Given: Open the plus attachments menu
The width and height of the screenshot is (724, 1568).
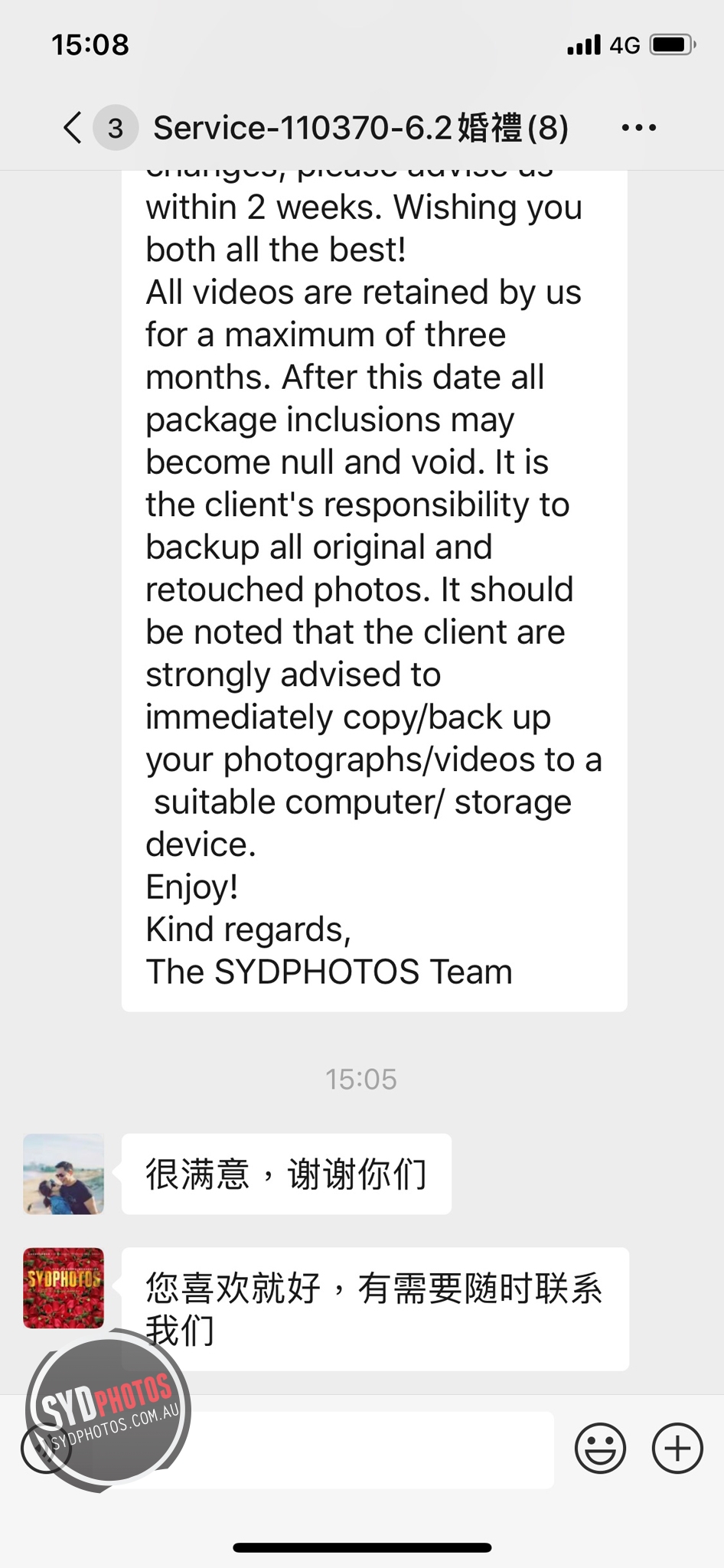Looking at the screenshot, I should coord(677,1448).
